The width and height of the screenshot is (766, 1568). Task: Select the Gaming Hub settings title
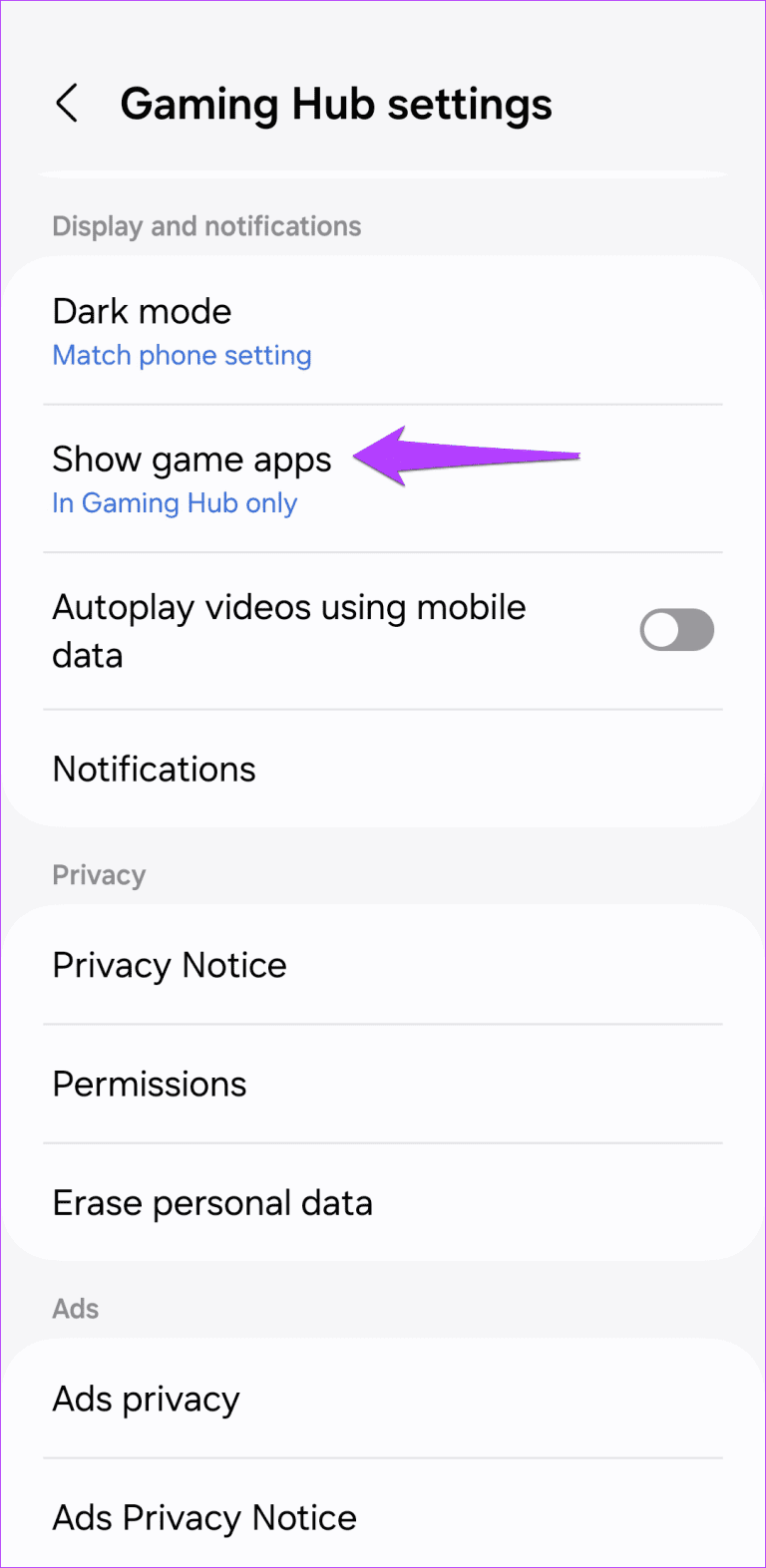[336, 103]
